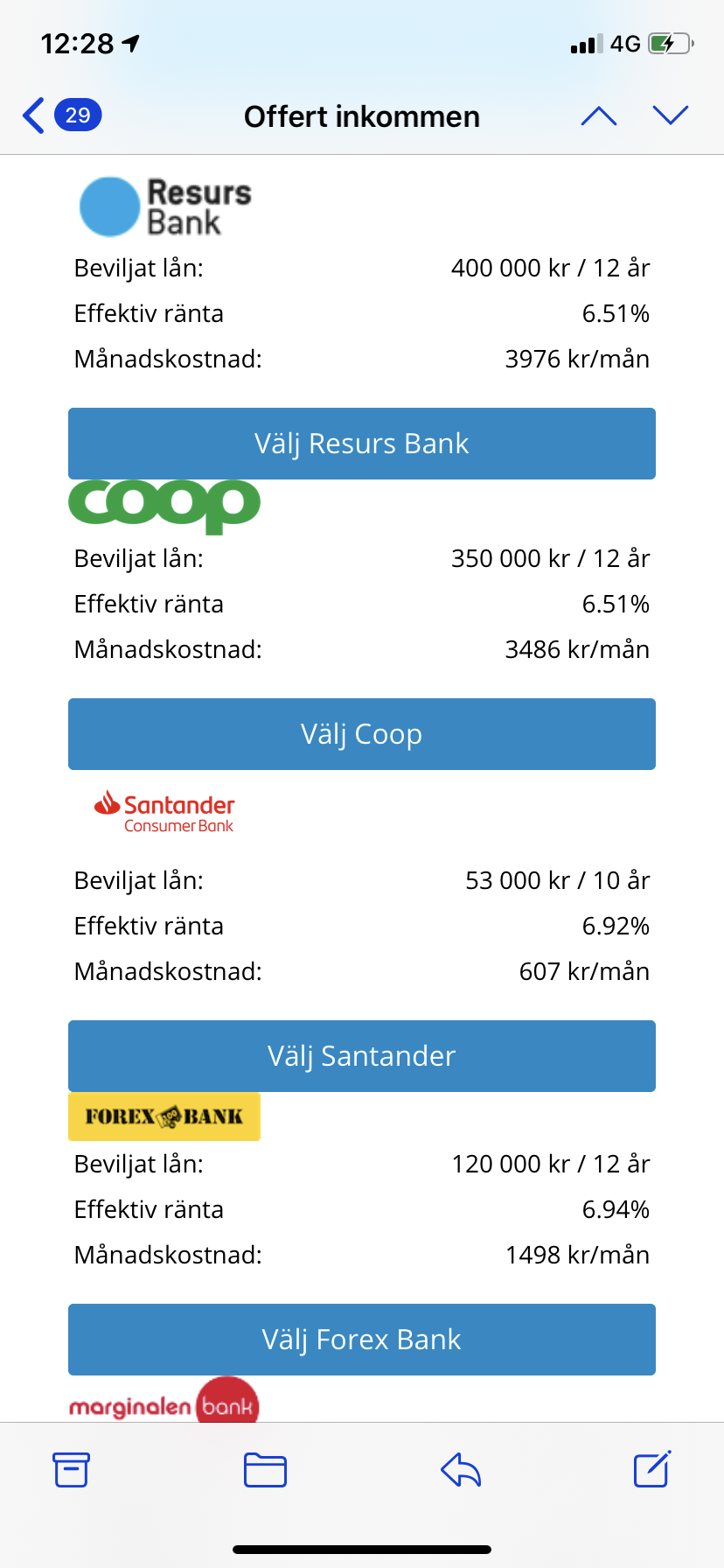Move the message to a folder
Image resolution: width=724 pixels, height=1568 pixels.
click(x=265, y=1469)
